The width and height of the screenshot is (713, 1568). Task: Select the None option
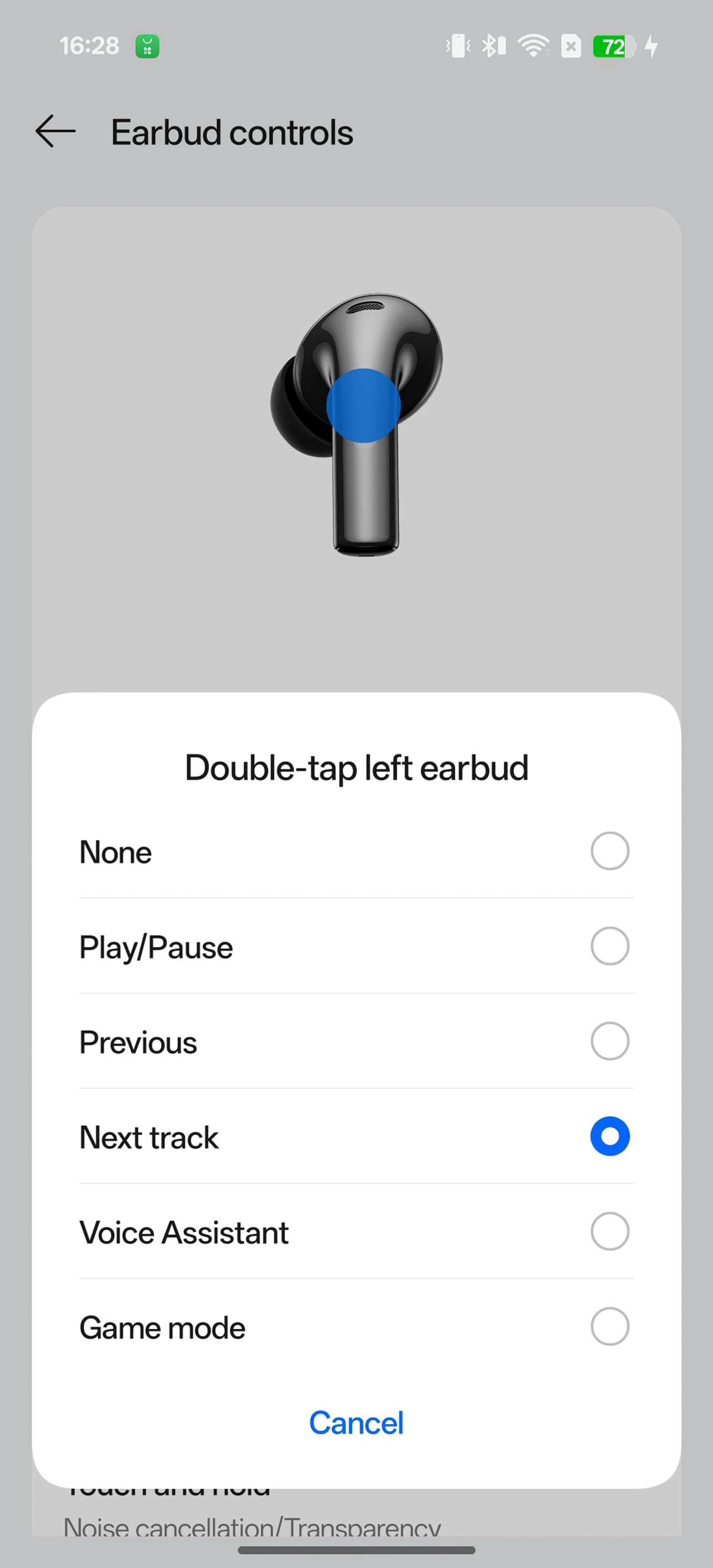(609, 851)
